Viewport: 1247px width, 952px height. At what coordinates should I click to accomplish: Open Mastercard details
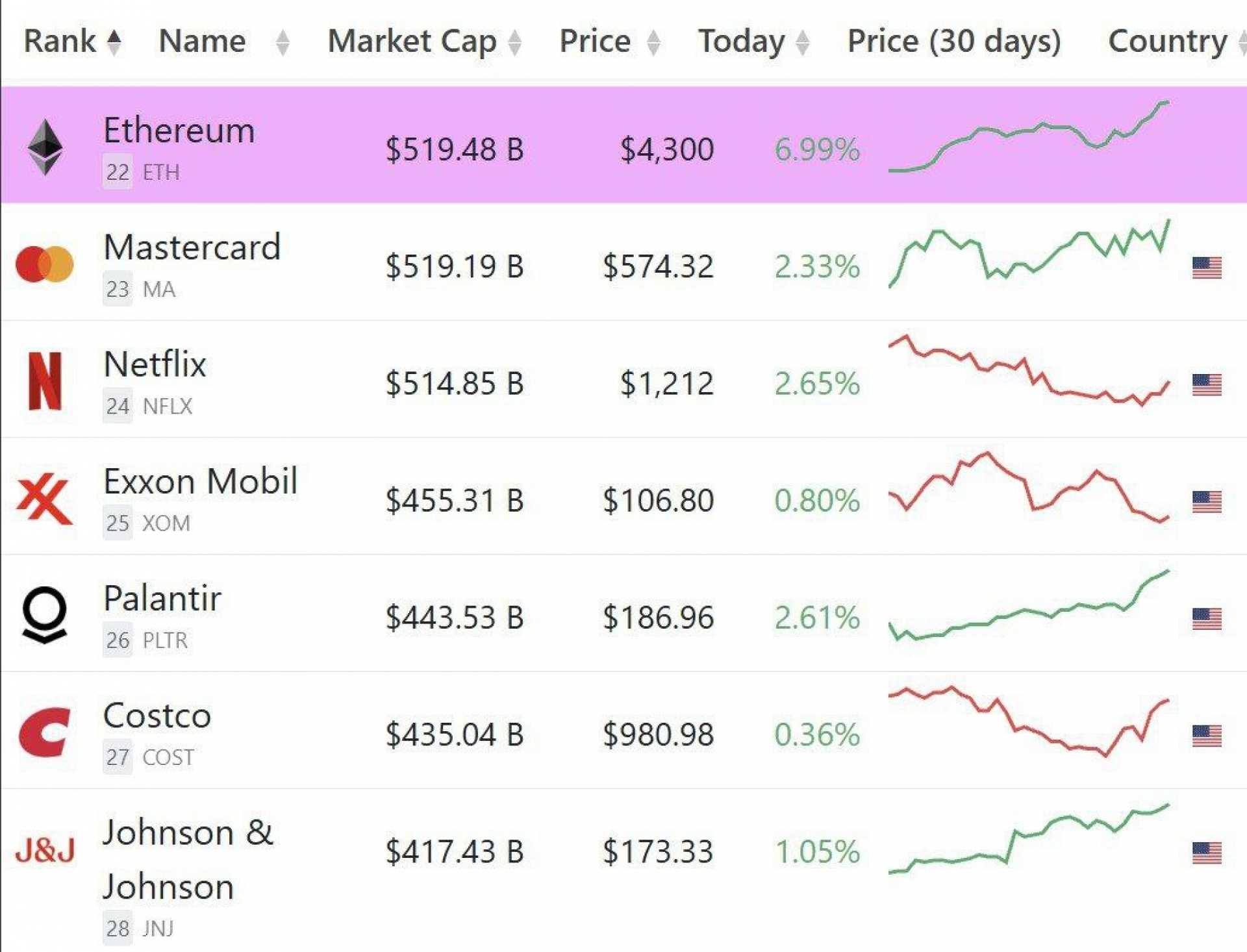pos(192,248)
